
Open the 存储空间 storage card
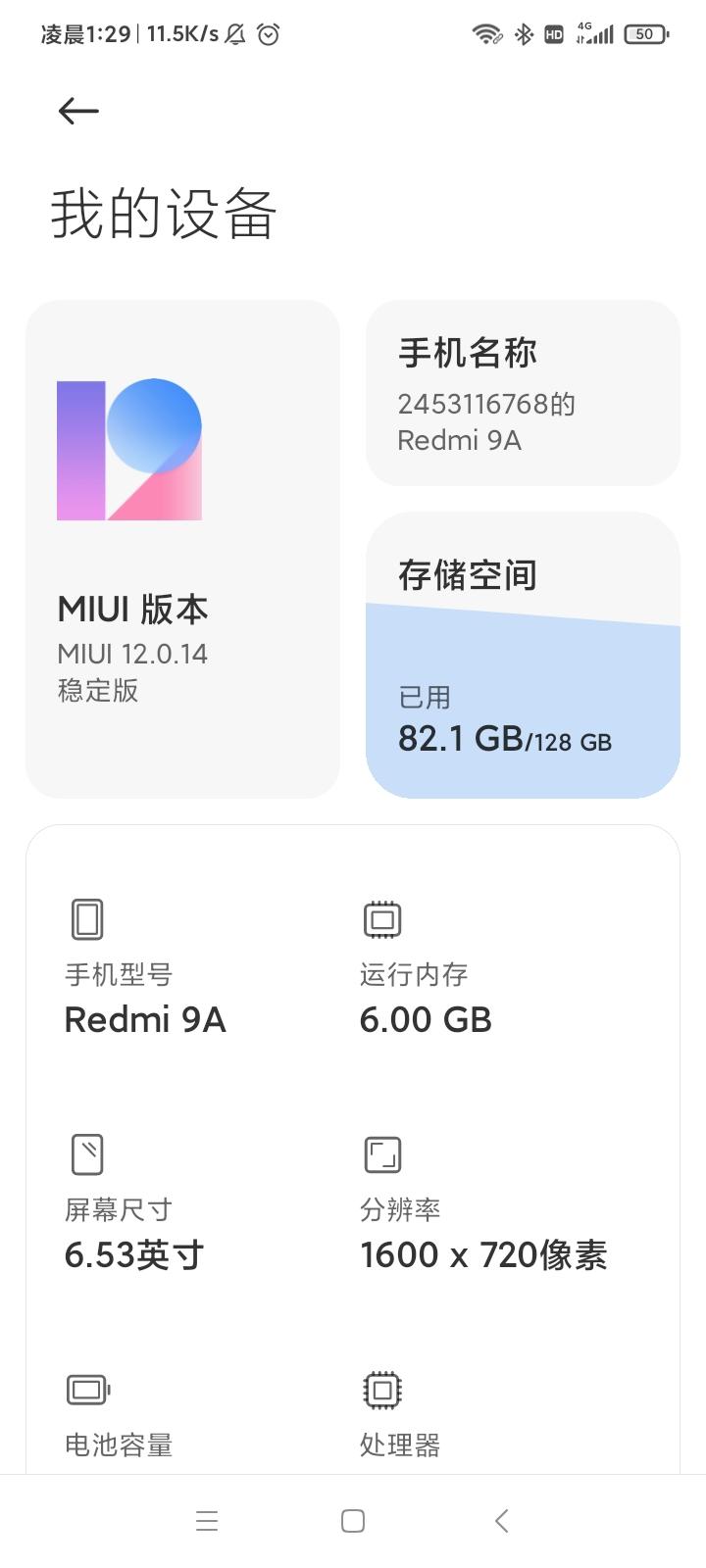523,655
